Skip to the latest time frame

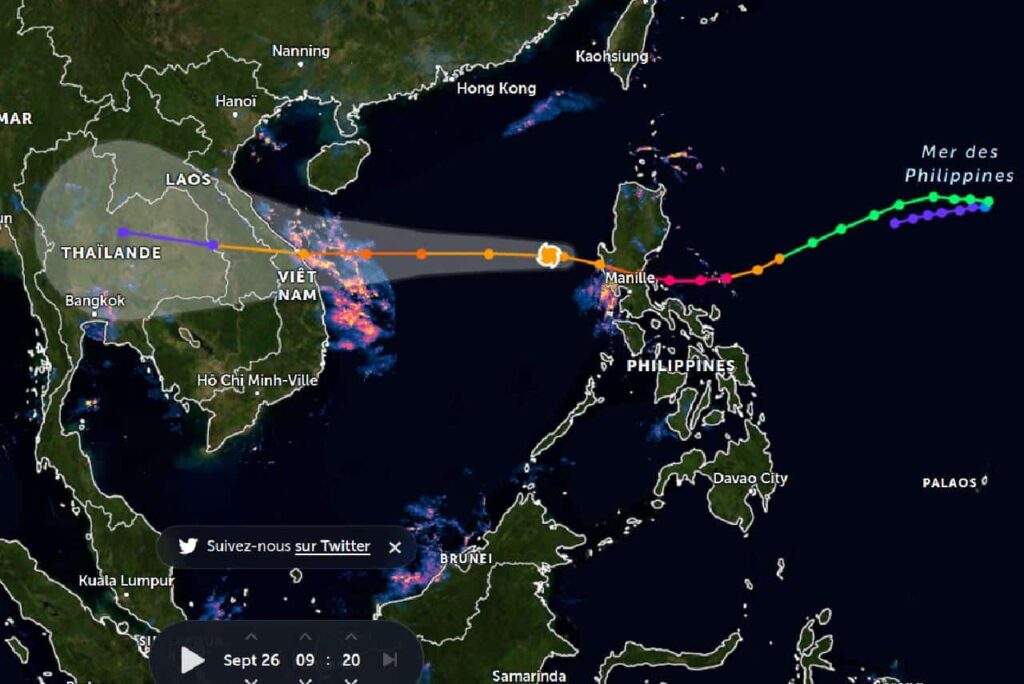[390, 660]
